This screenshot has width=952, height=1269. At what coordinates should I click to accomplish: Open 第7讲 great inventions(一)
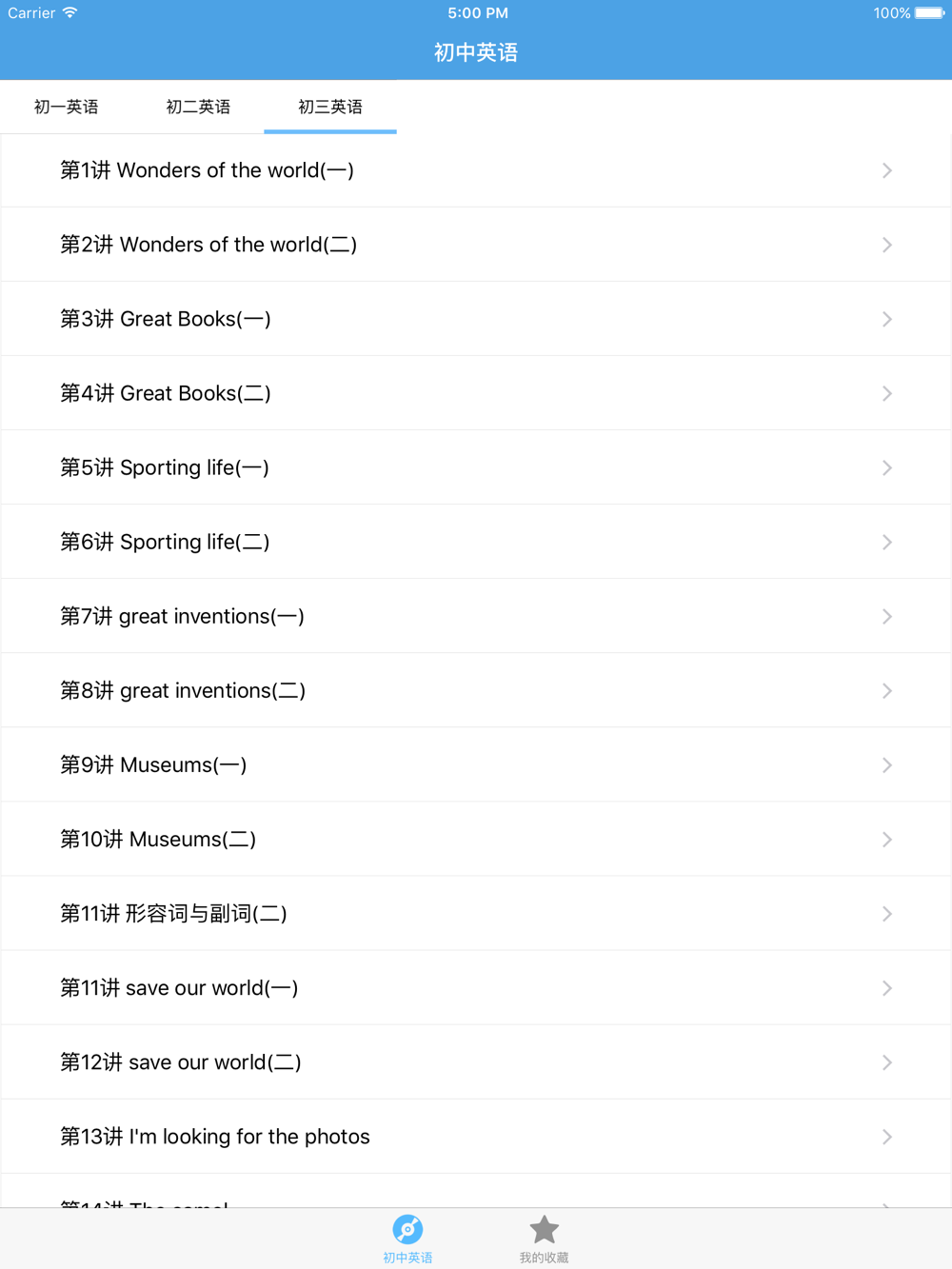[476, 616]
